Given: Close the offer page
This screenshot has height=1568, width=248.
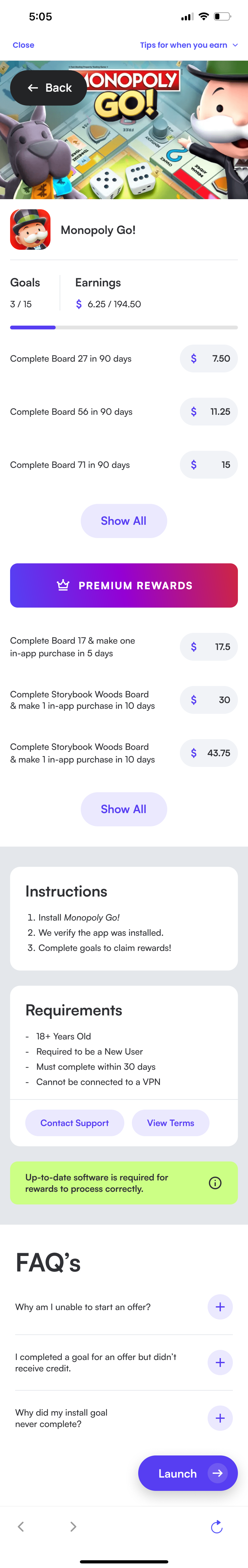Looking at the screenshot, I should point(23,45).
